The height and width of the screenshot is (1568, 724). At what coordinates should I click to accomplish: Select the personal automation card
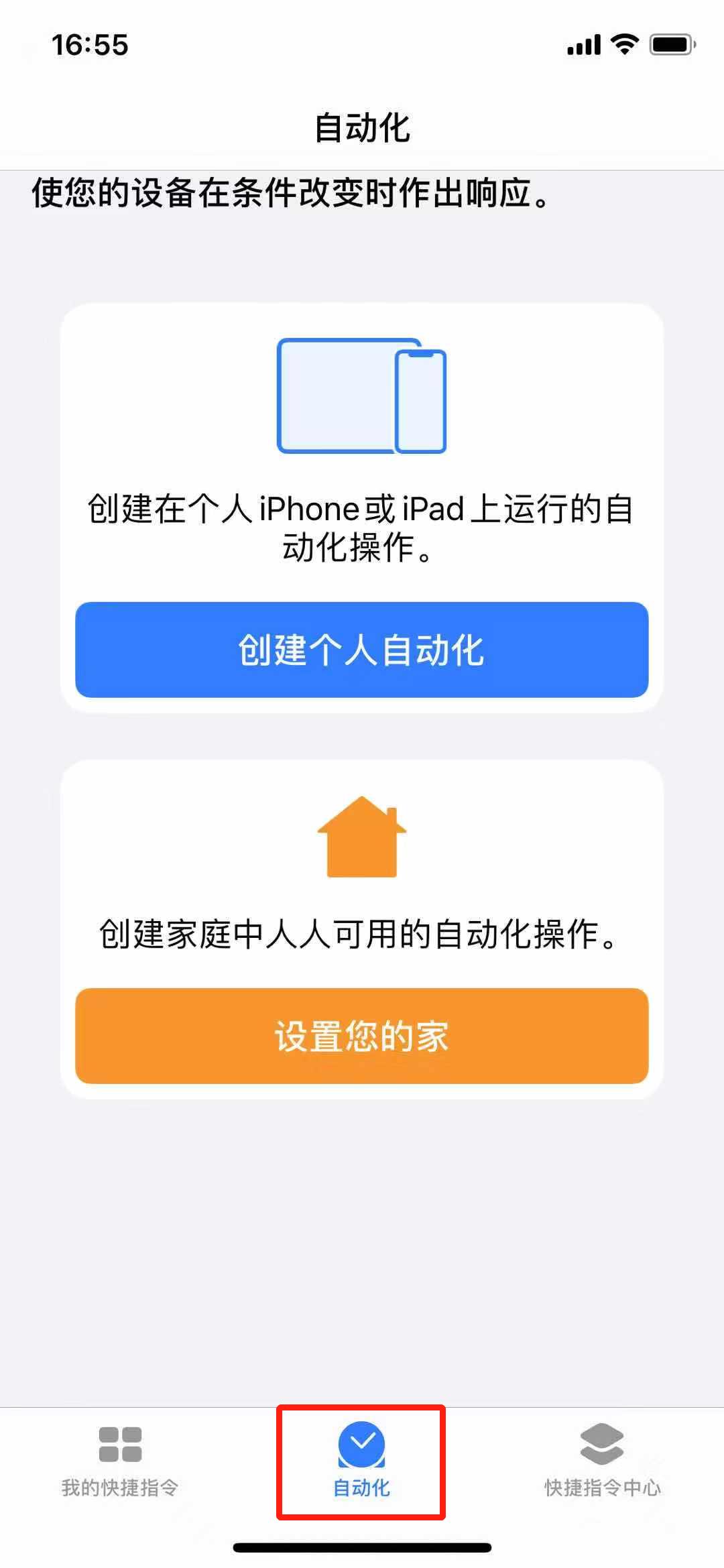362,503
